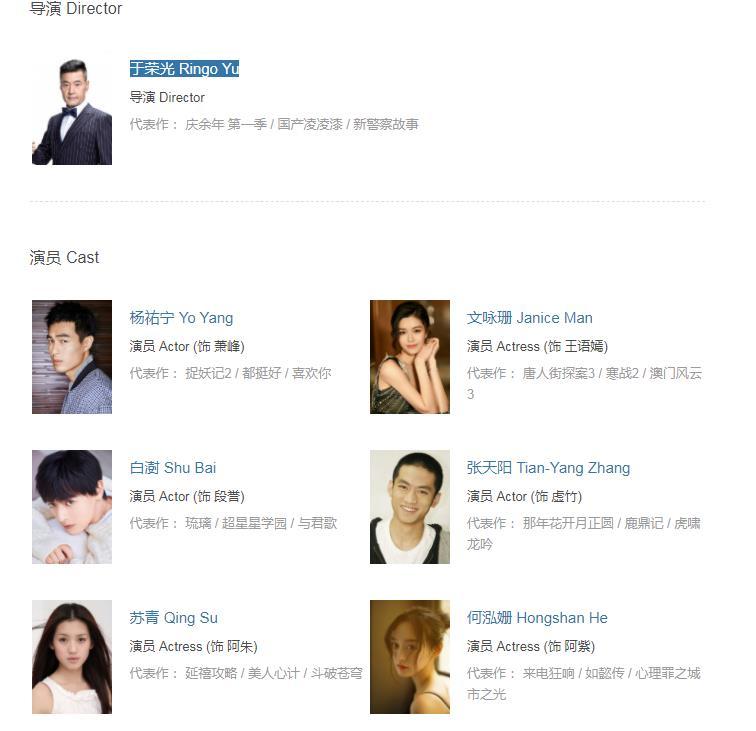The image size is (756, 731).
Task: Open Janice Man's profile link
Action: click(x=529, y=318)
